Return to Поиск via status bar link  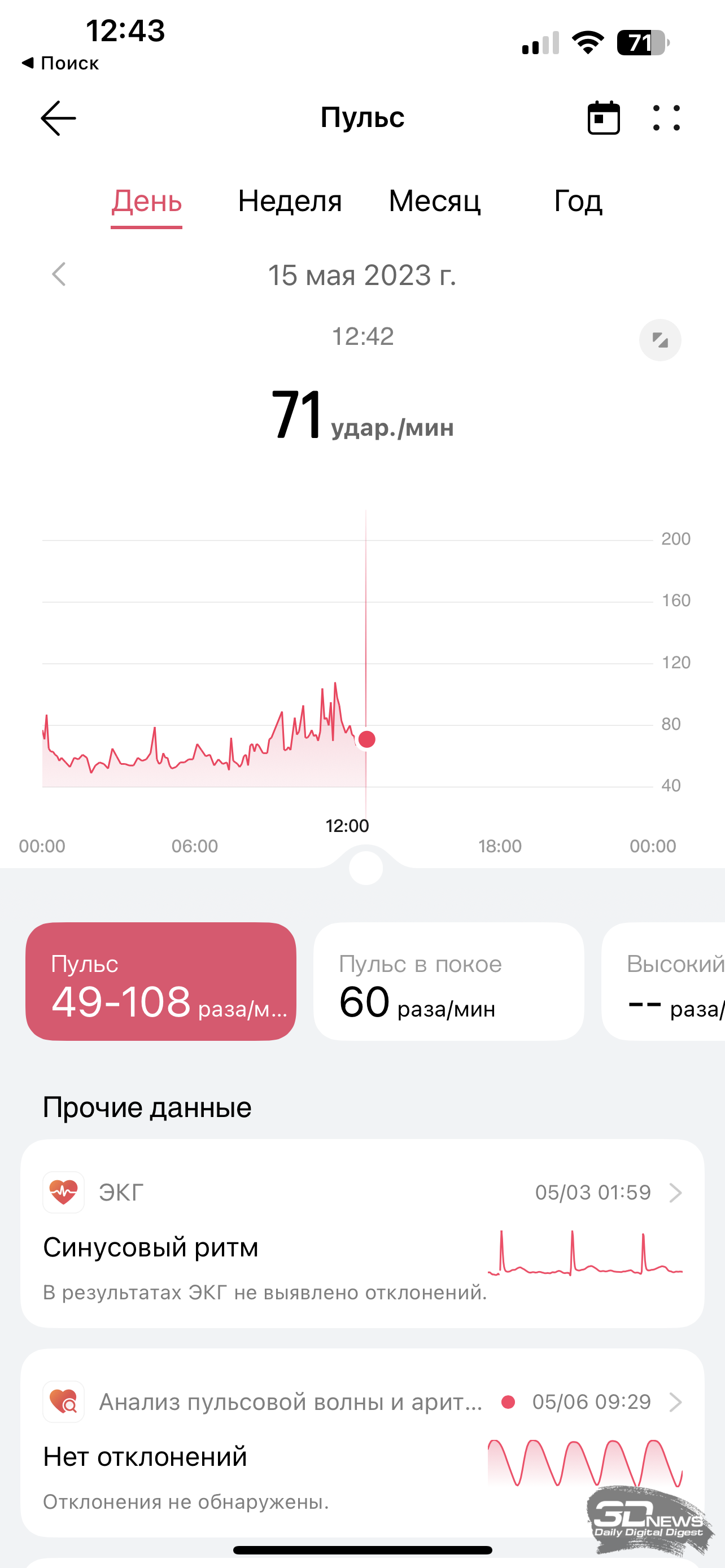click(x=60, y=63)
